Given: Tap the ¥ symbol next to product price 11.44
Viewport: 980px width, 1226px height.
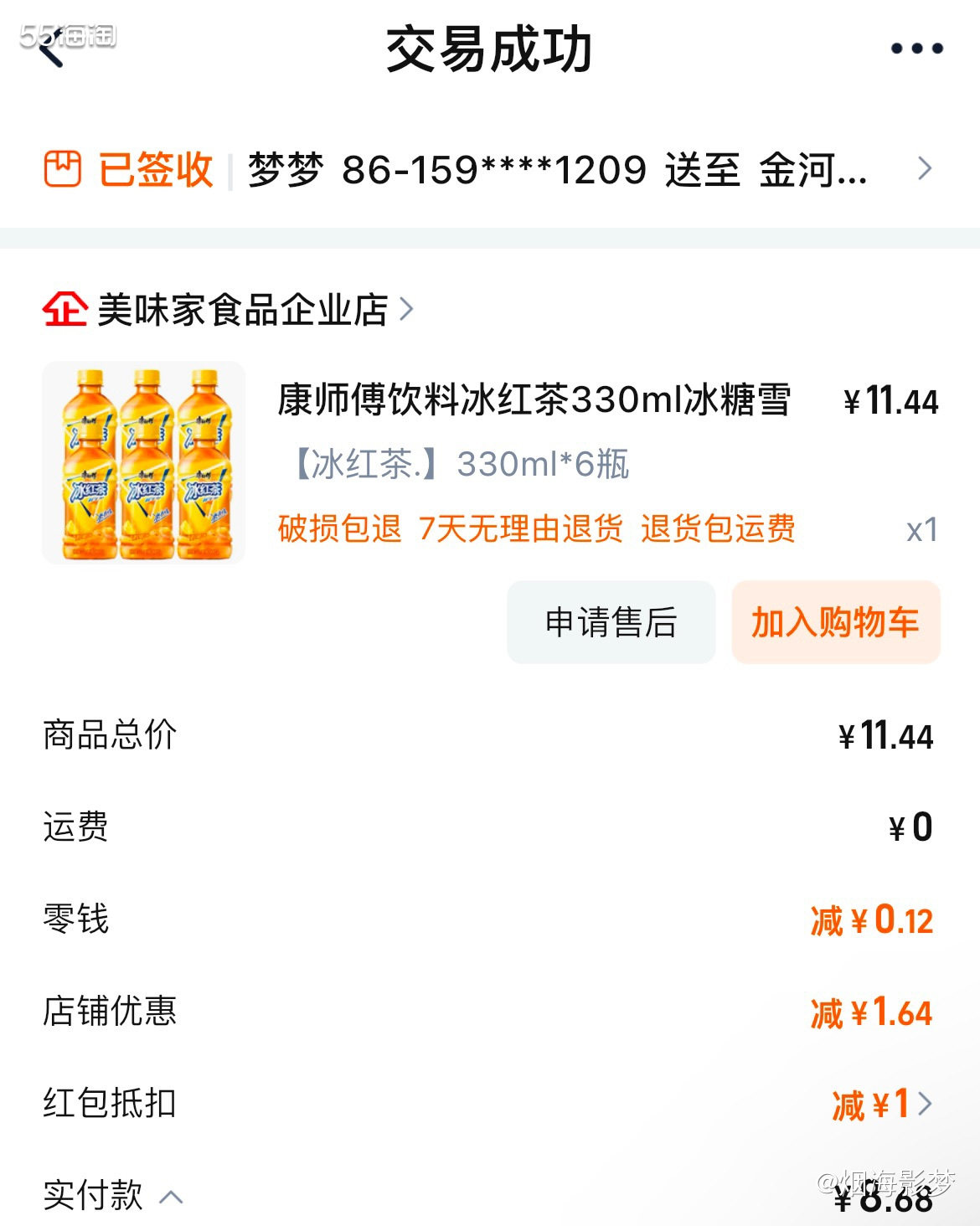Looking at the screenshot, I should coord(853,403).
